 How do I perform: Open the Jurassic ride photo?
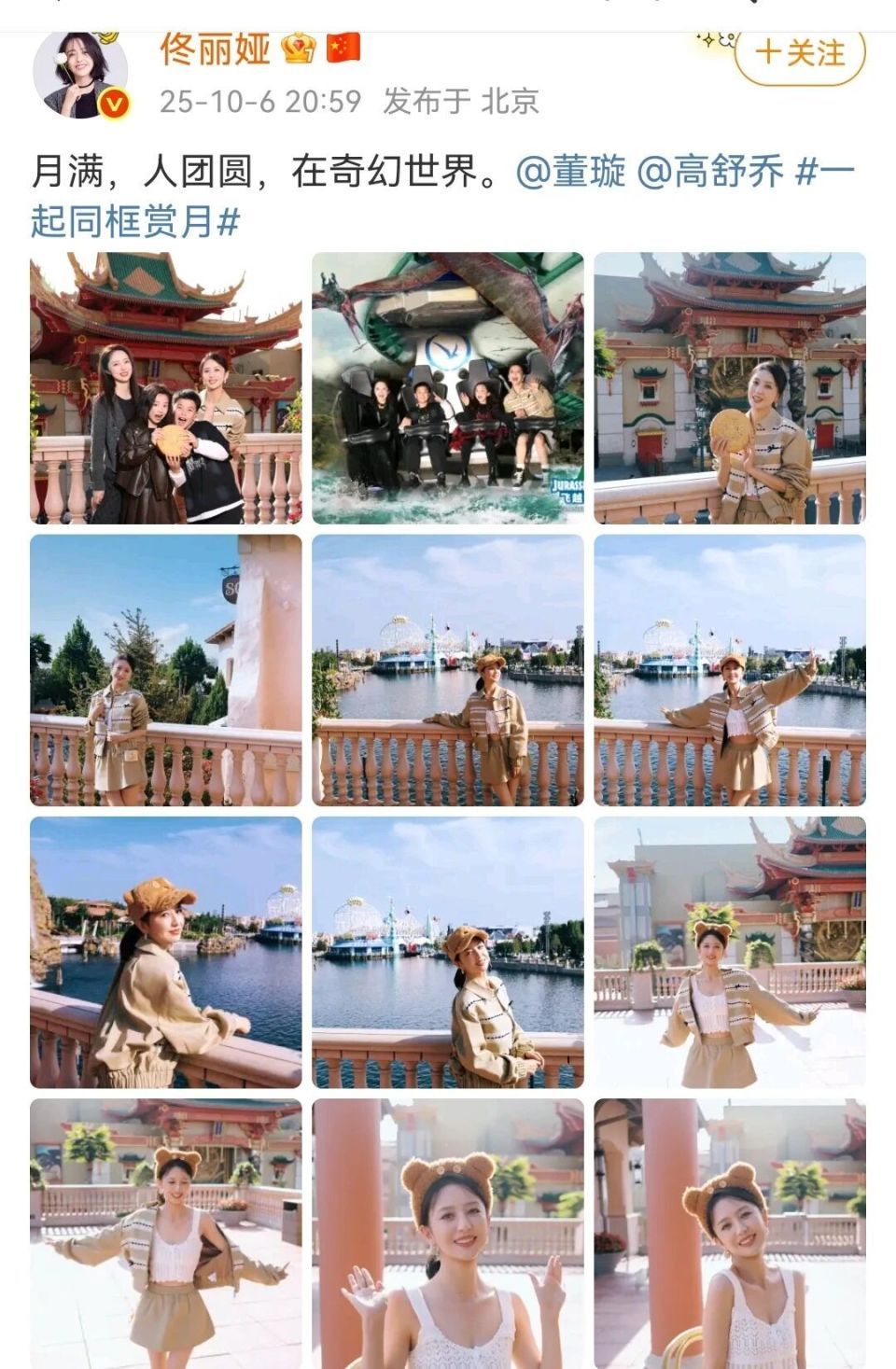(448, 388)
